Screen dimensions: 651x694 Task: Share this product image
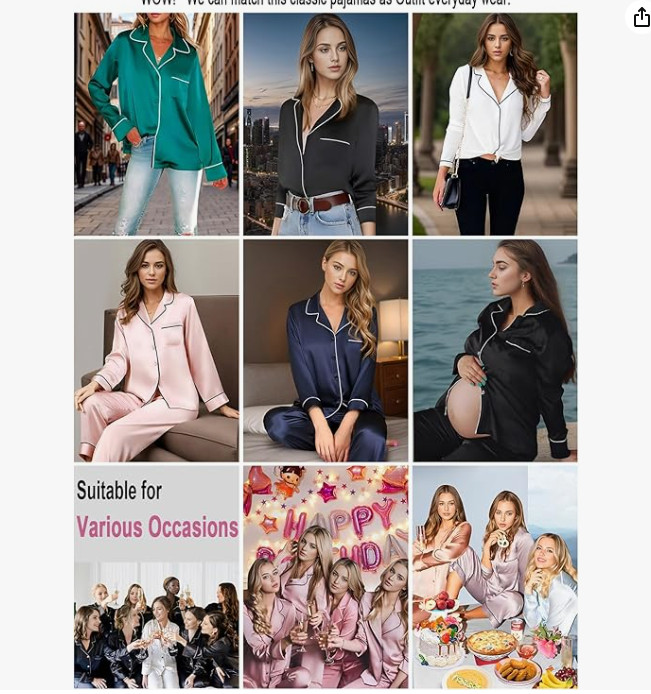coord(641,18)
